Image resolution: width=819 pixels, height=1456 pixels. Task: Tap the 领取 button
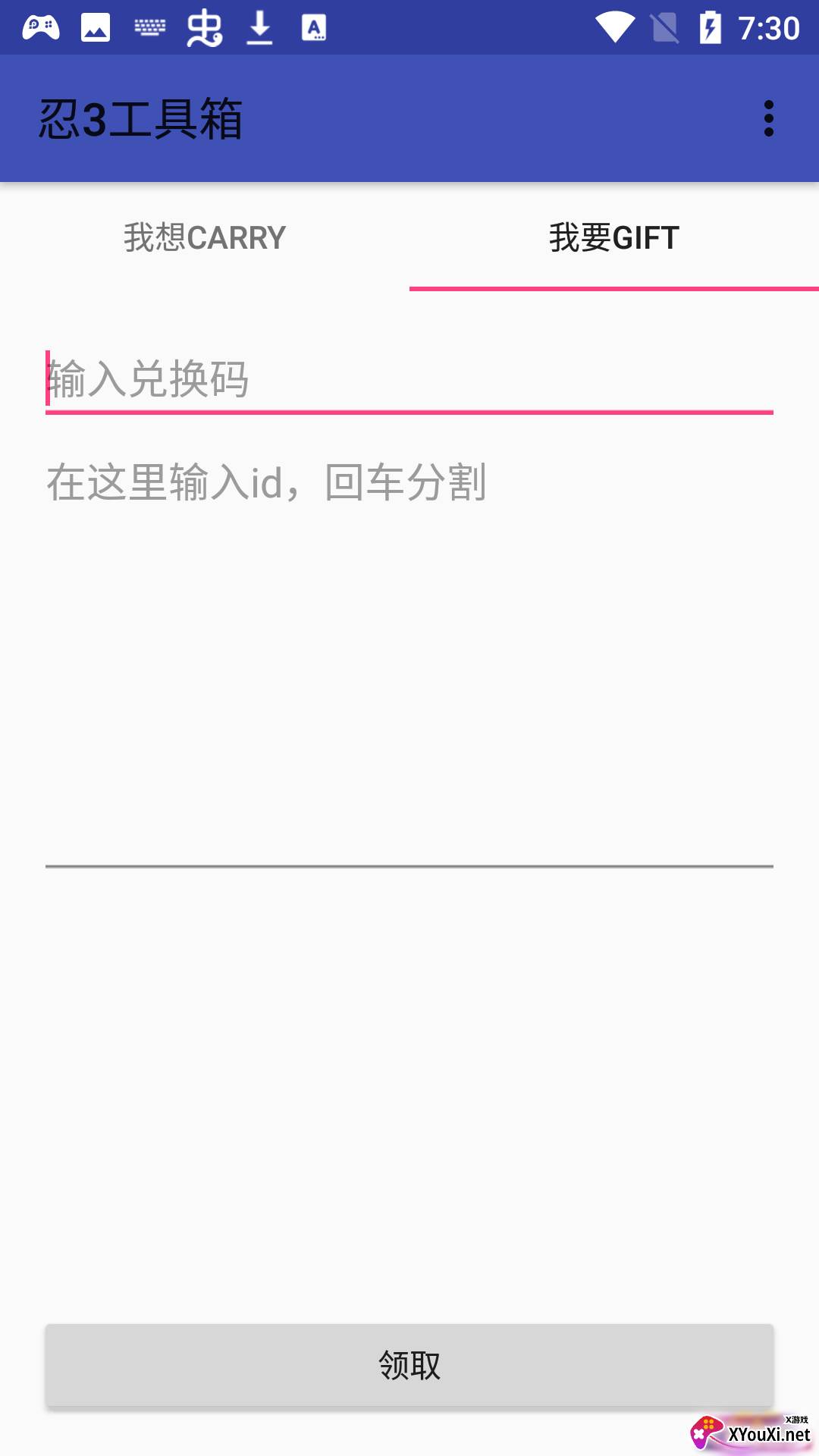[x=409, y=1365]
